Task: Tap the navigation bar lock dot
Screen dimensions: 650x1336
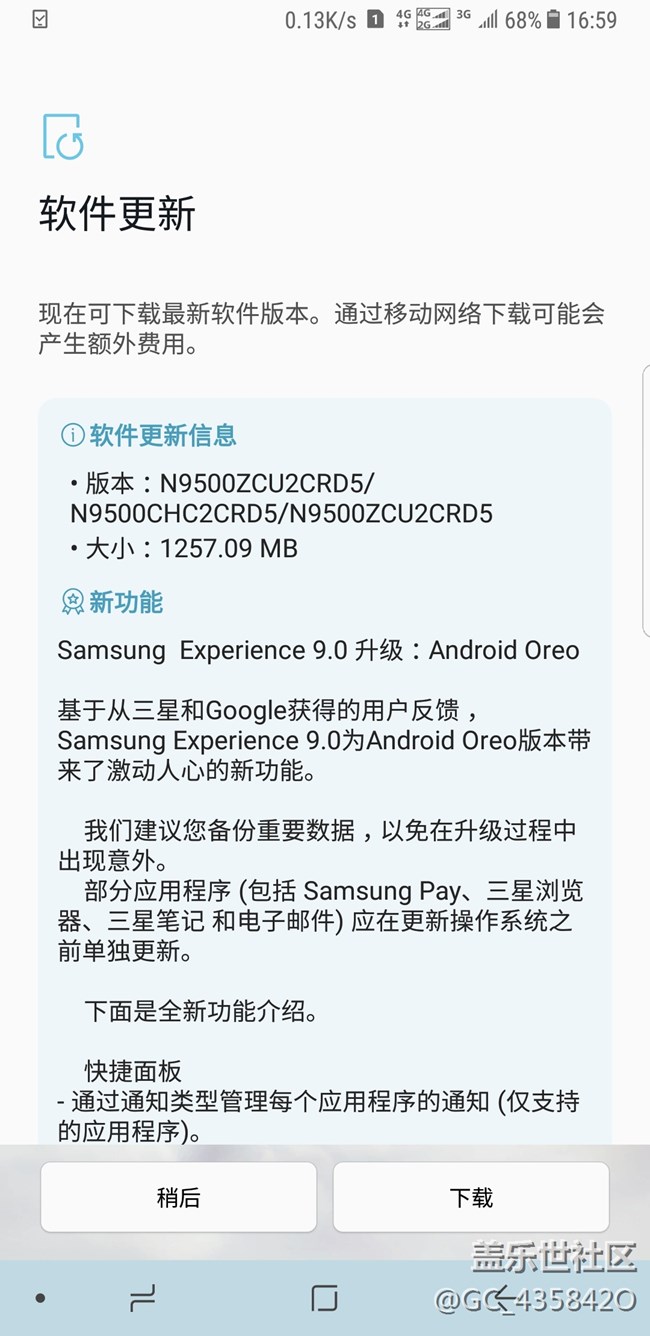Action: coord(40,1298)
